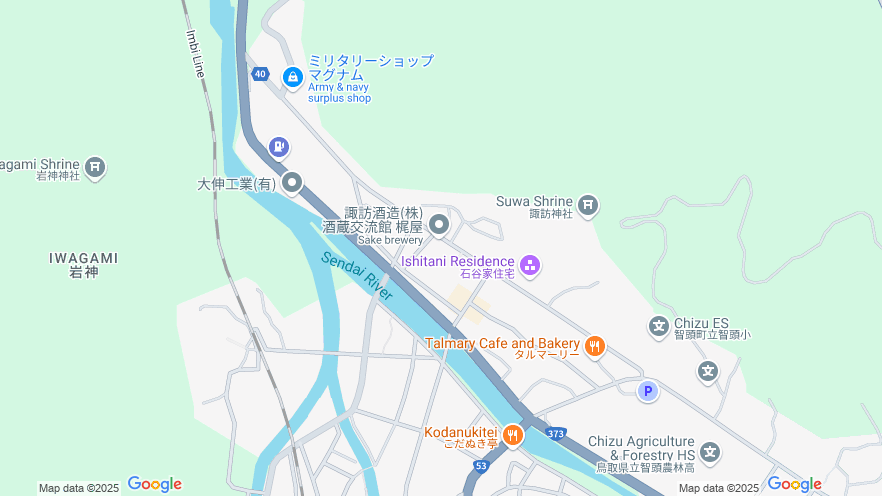Select the 大伸工業(有) place marker
This screenshot has height=496, width=882.
[292, 182]
